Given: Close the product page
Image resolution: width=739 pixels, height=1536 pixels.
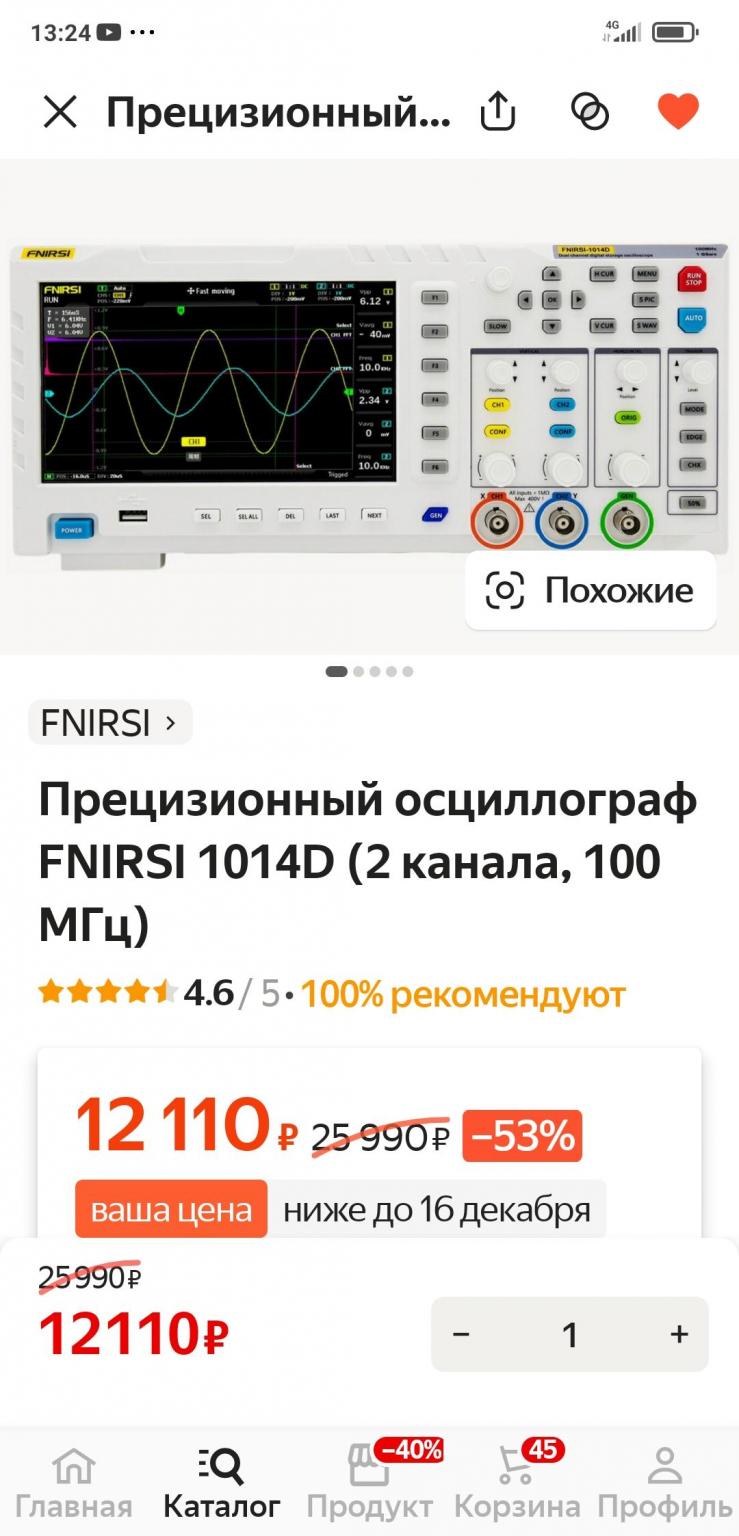Looking at the screenshot, I should [x=60, y=113].
